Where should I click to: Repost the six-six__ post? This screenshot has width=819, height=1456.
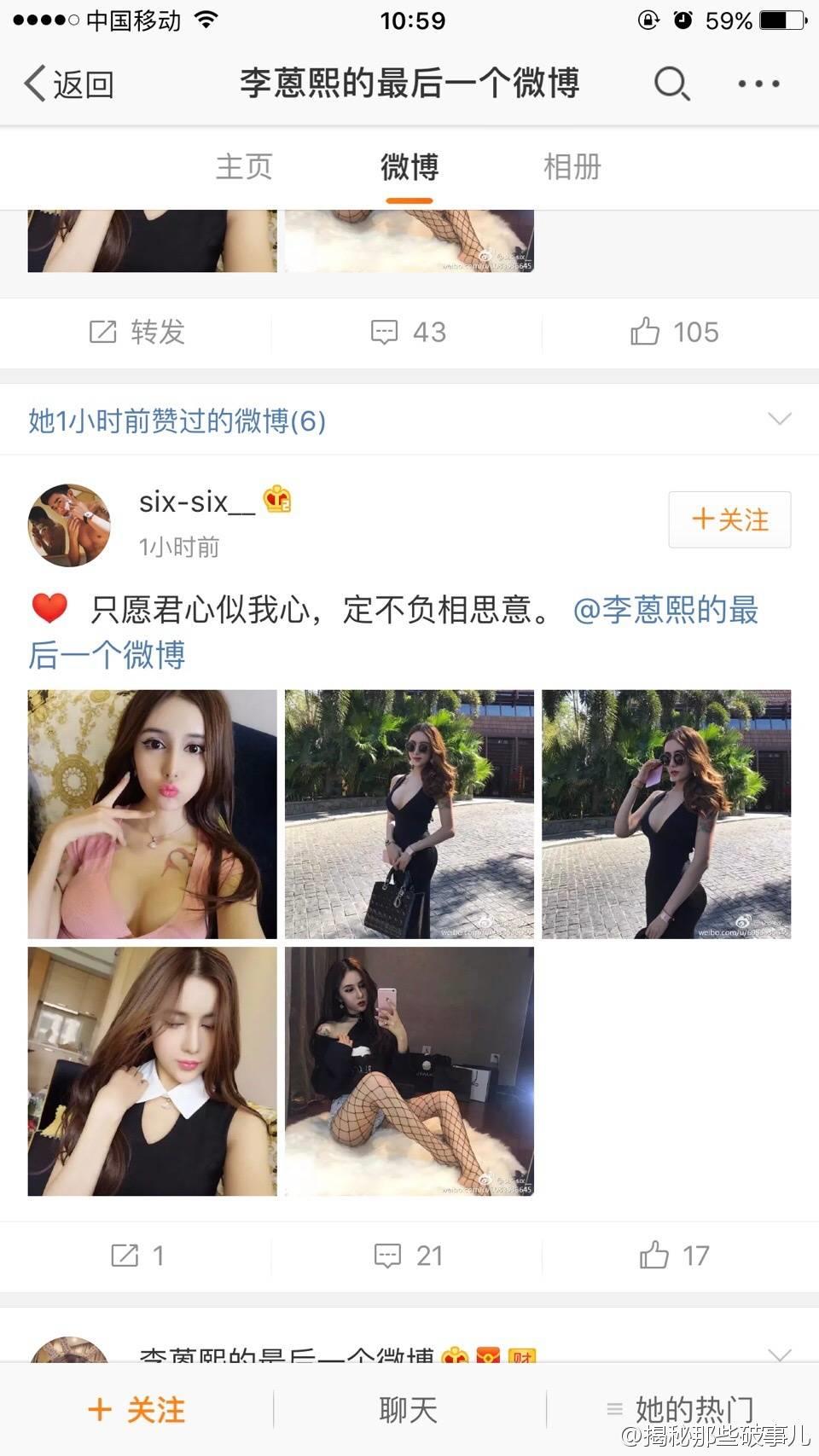coord(136,1256)
